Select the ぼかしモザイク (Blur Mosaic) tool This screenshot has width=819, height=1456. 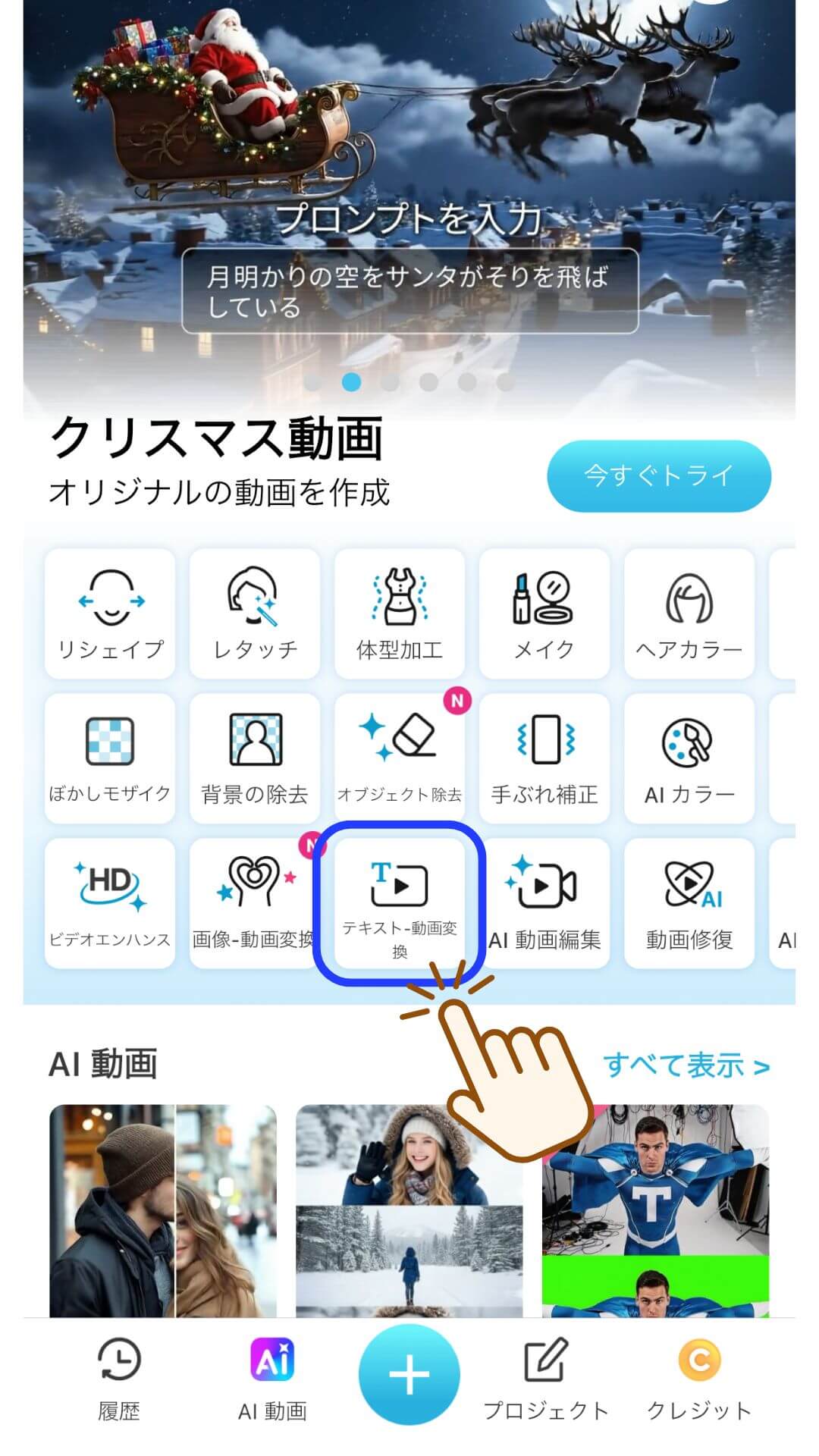click(x=108, y=758)
